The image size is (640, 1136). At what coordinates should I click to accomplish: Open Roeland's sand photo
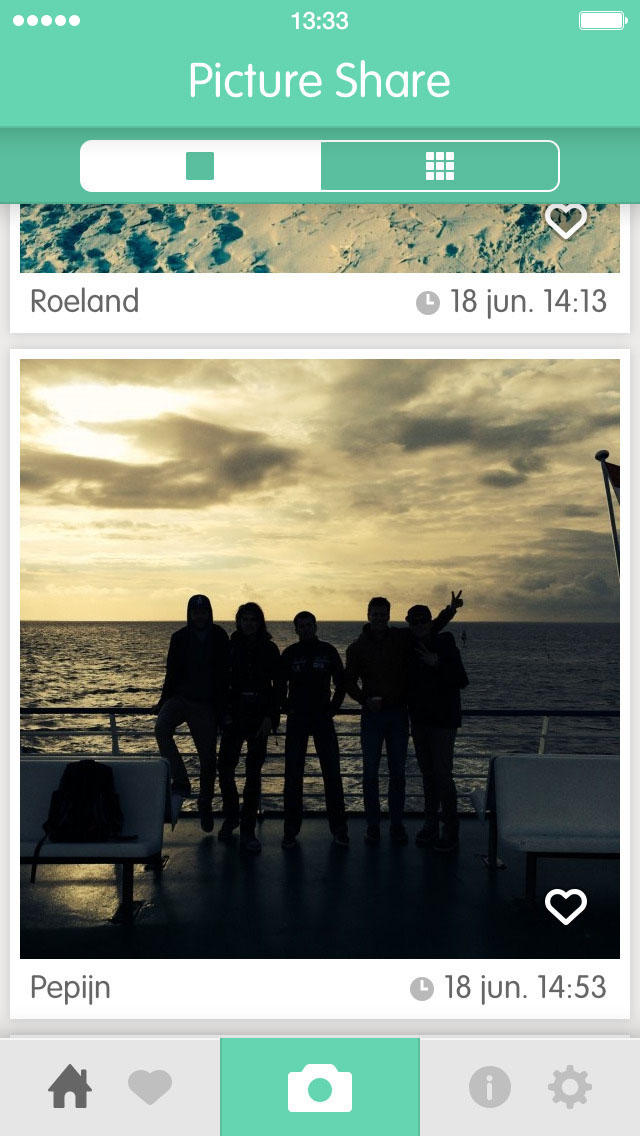320,238
